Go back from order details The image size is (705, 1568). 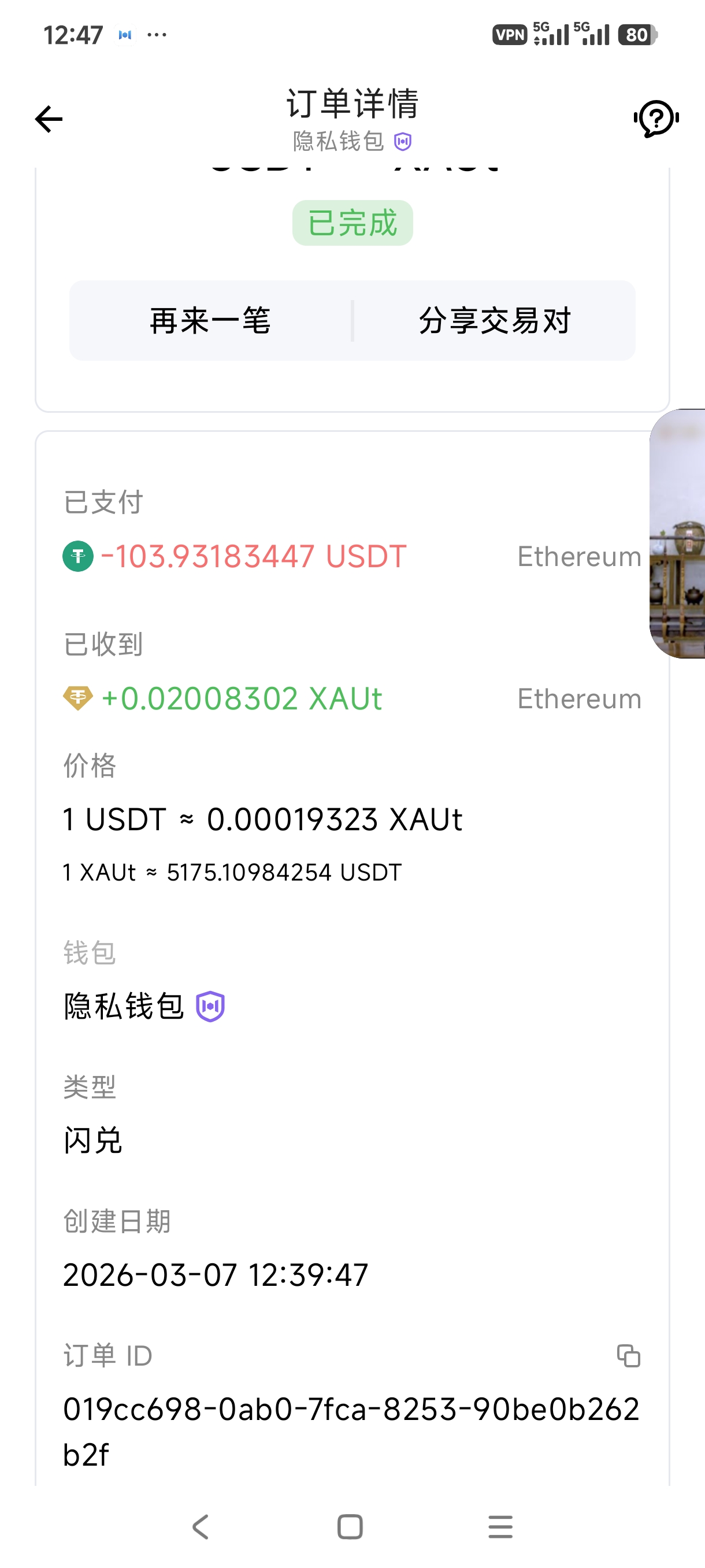click(x=49, y=119)
